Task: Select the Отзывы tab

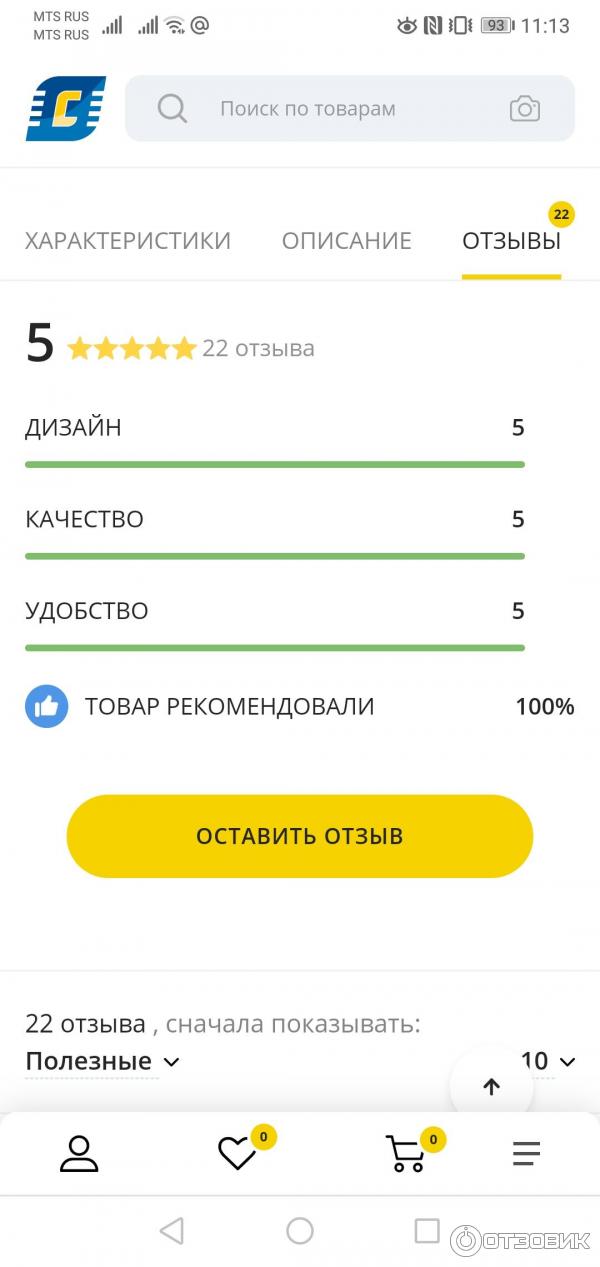Action: click(x=511, y=241)
